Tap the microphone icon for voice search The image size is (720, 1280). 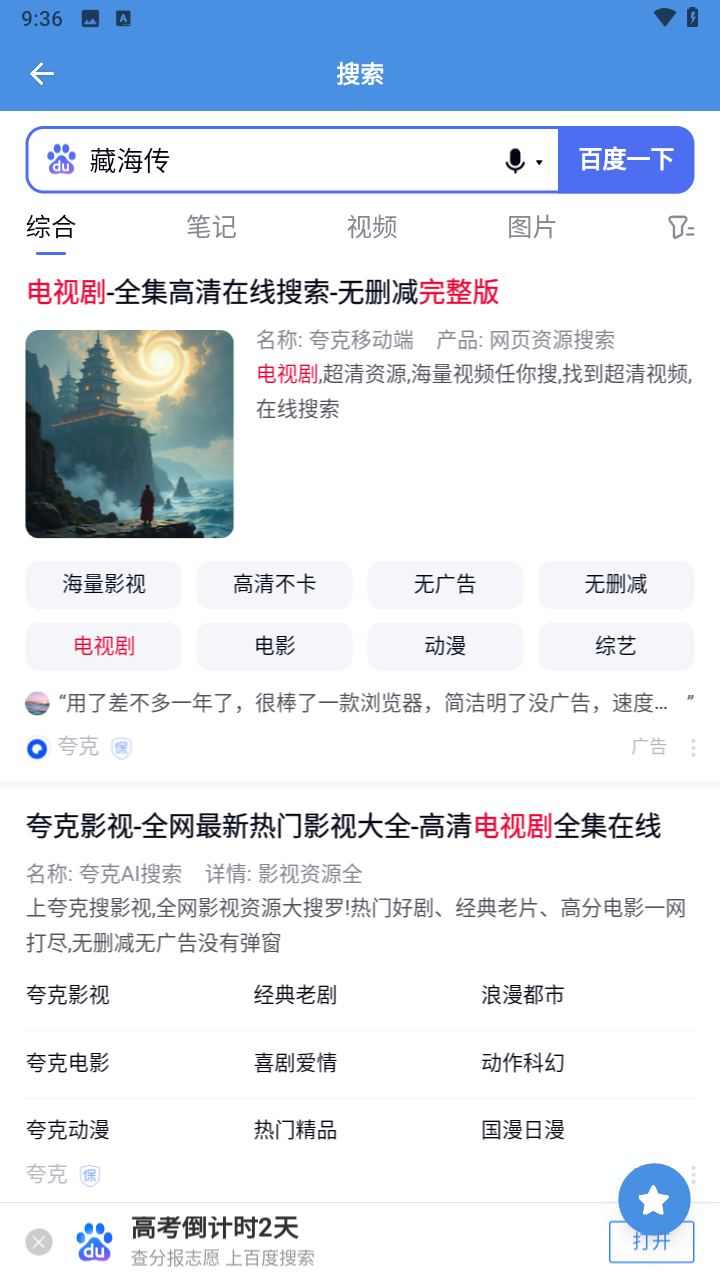(513, 160)
